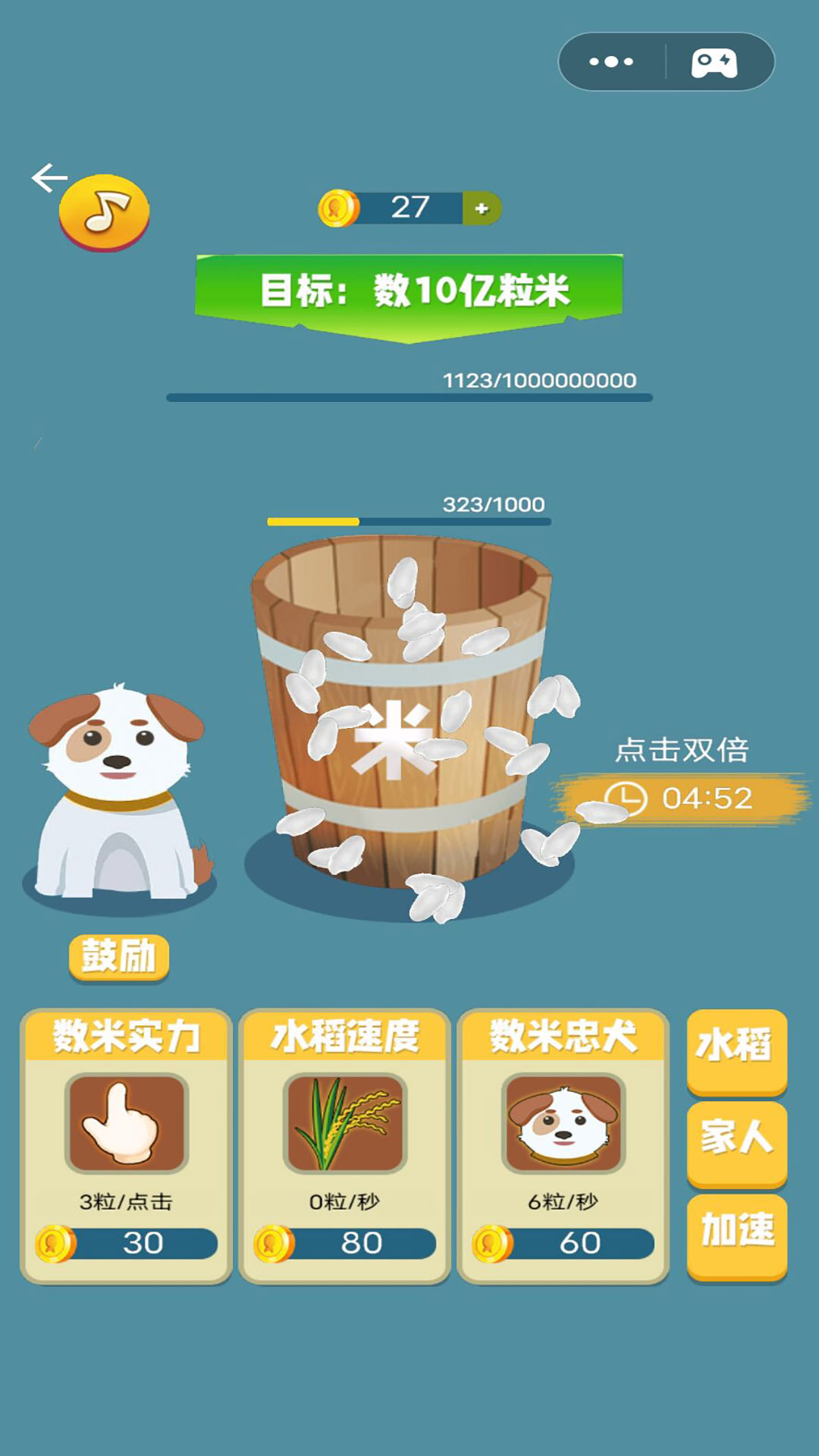
Task: Upgrade 水稻速度 for 80 coins
Action: pyautogui.click(x=345, y=1244)
